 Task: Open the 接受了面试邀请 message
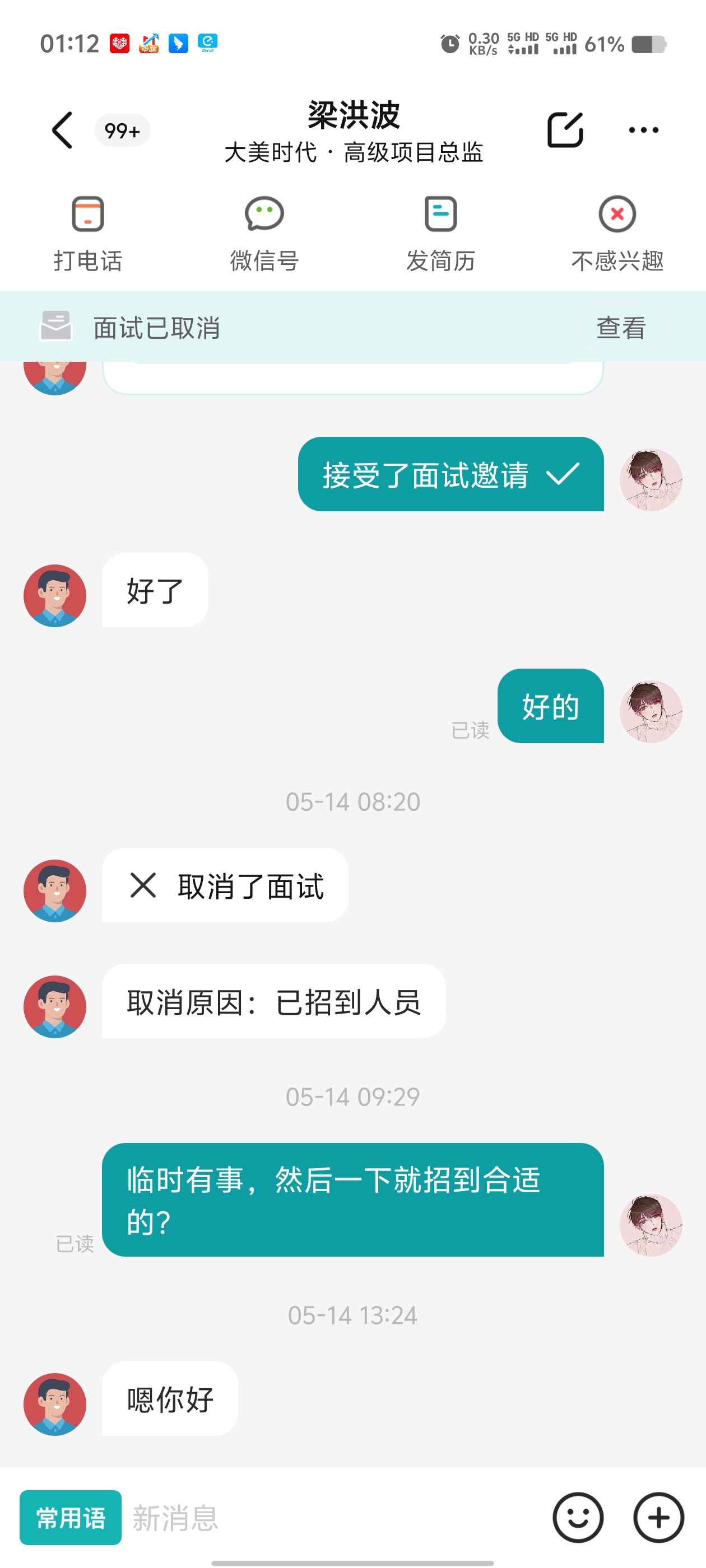pos(450,474)
